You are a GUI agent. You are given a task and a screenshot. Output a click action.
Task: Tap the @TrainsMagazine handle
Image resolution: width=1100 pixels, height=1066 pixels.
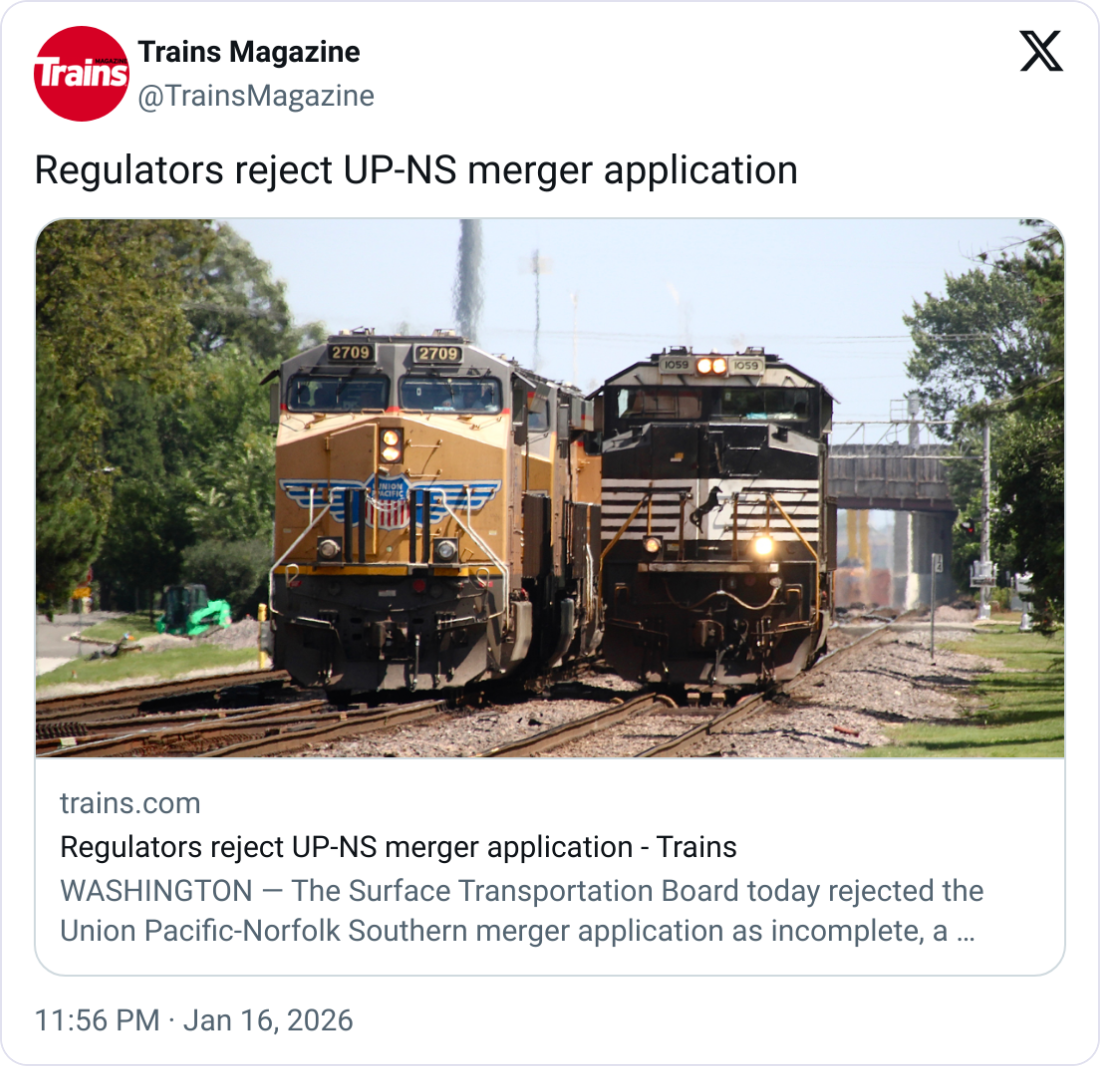pyautogui.click(x=255, y=96)
